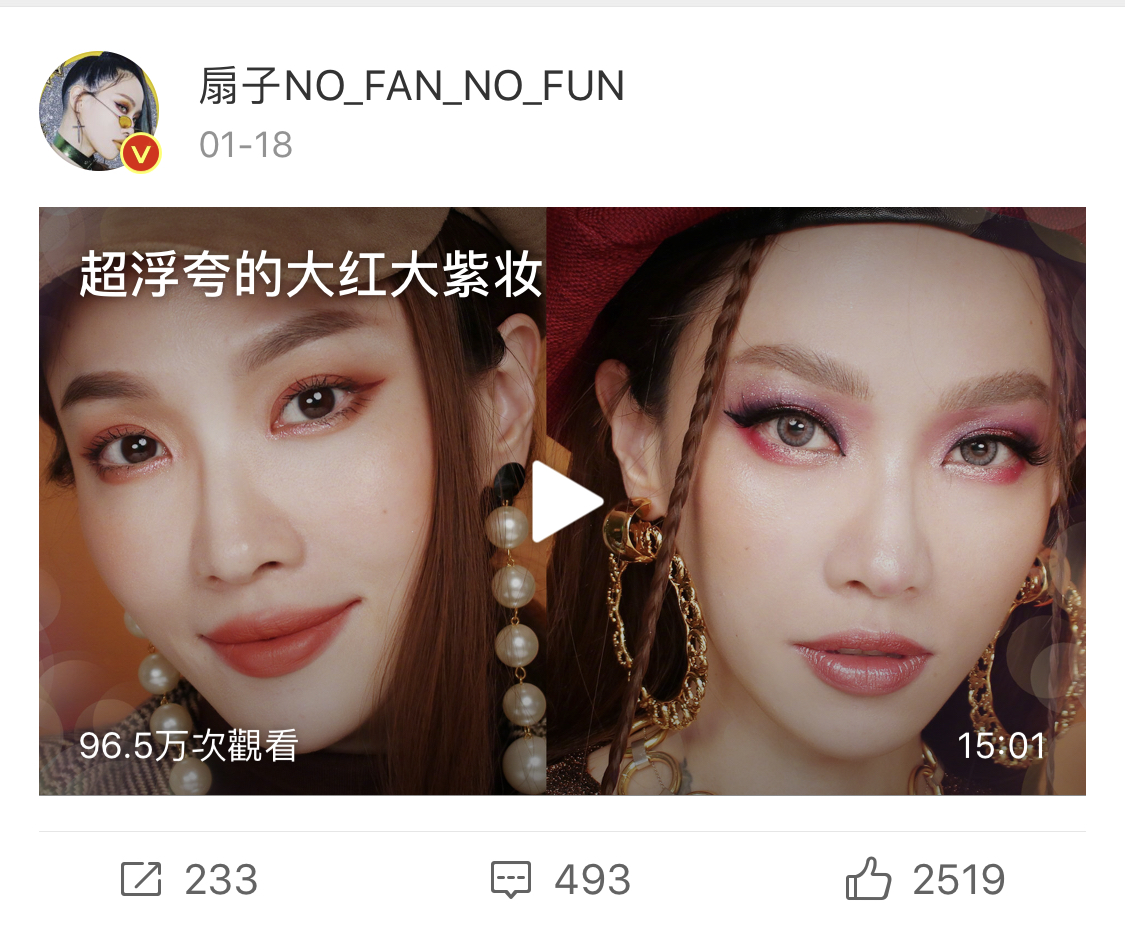Open the 扇子NO_FAN_NO_FUN username link
Image resolution: width=1125 pixels, height=932 pixels.
pyautogui.click(x=411, y=87)
